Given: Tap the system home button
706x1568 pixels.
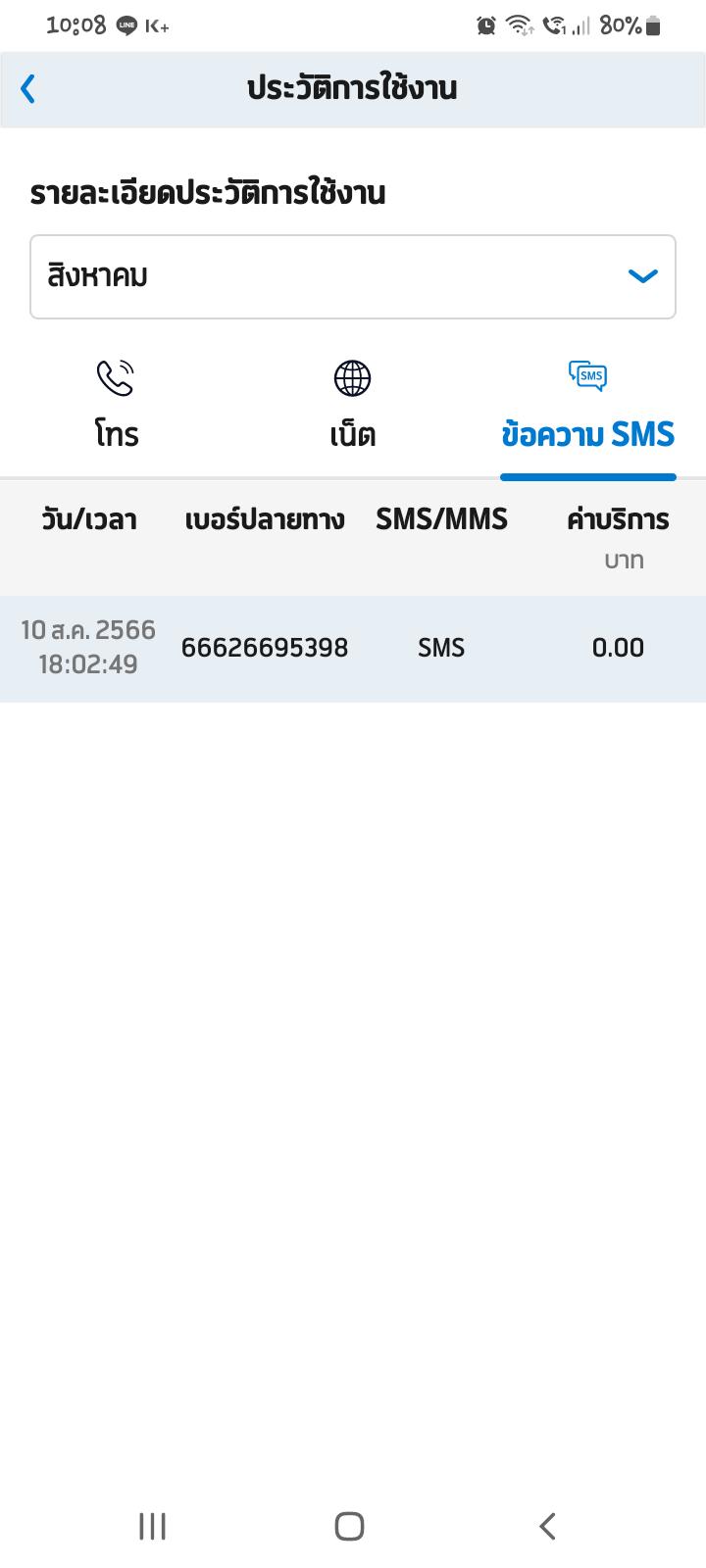Looking at the screenshot, I should pos(349,1526).
